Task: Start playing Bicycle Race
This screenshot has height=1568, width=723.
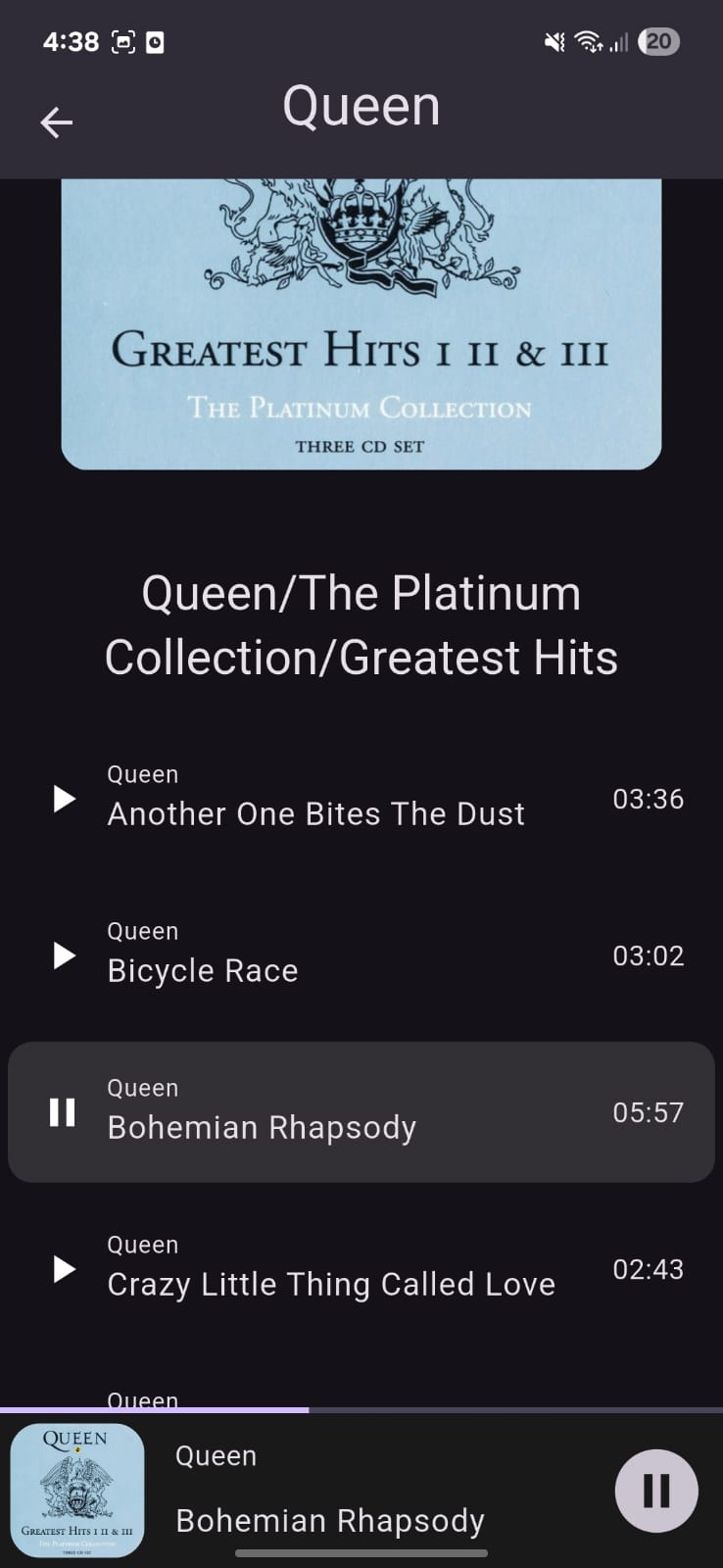Action: (x=64, y=955)
